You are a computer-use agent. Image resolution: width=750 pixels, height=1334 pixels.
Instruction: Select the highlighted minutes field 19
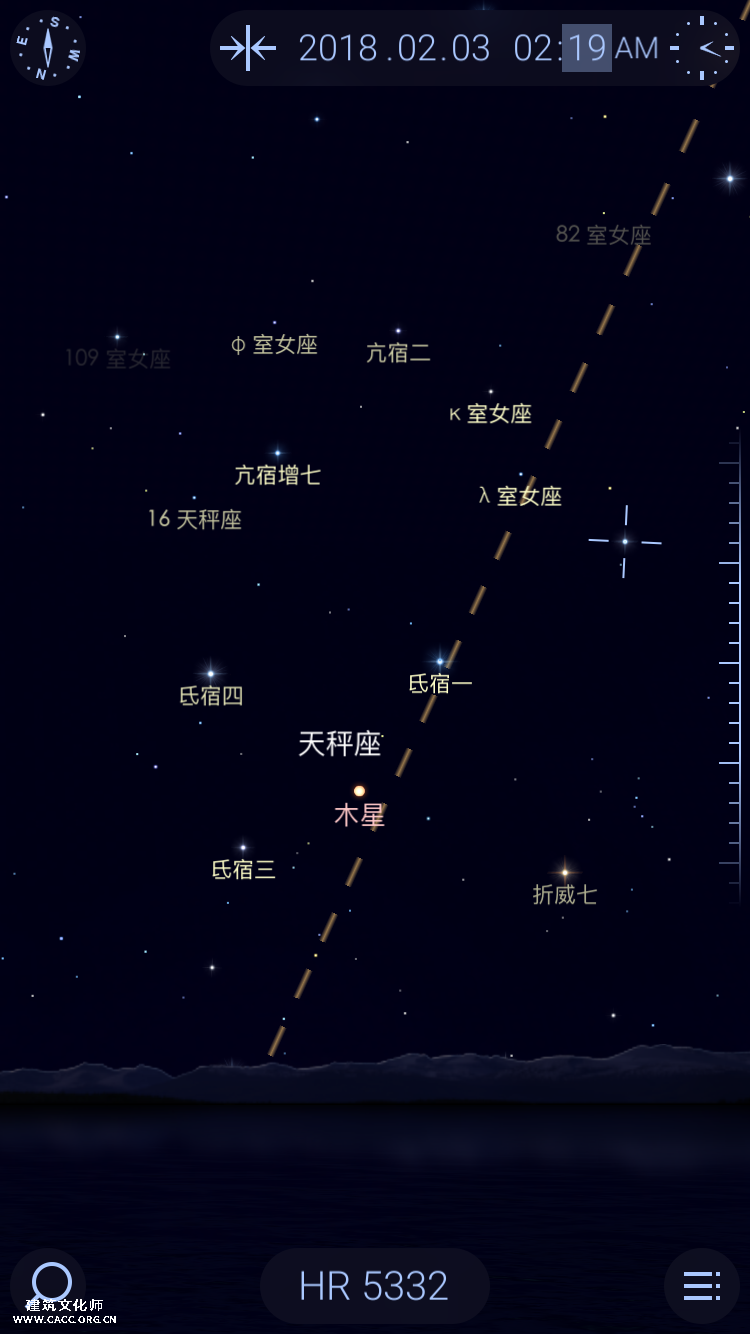click(586, 48)
